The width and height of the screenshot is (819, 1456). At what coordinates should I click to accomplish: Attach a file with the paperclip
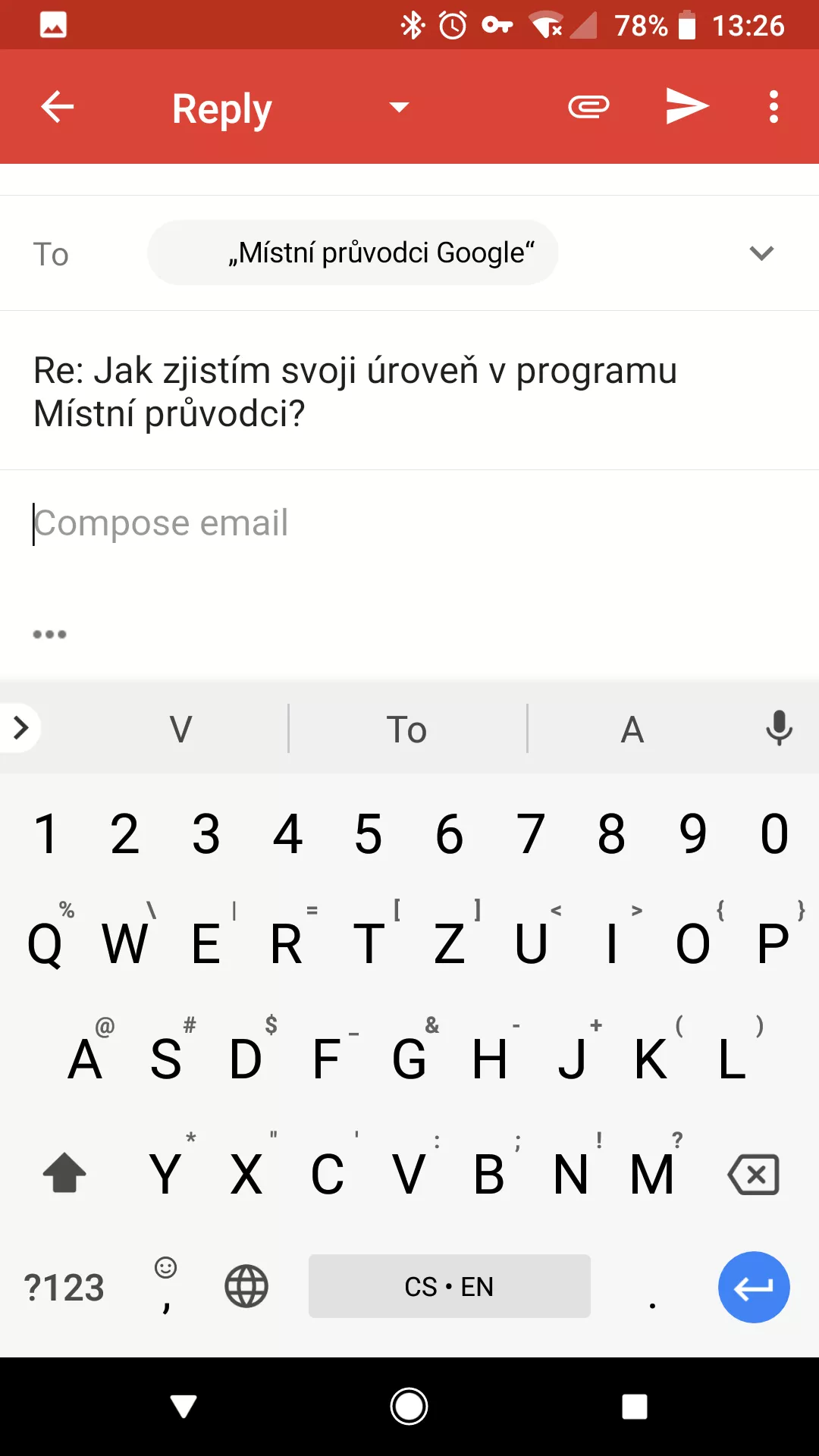[x=588, y=107]
